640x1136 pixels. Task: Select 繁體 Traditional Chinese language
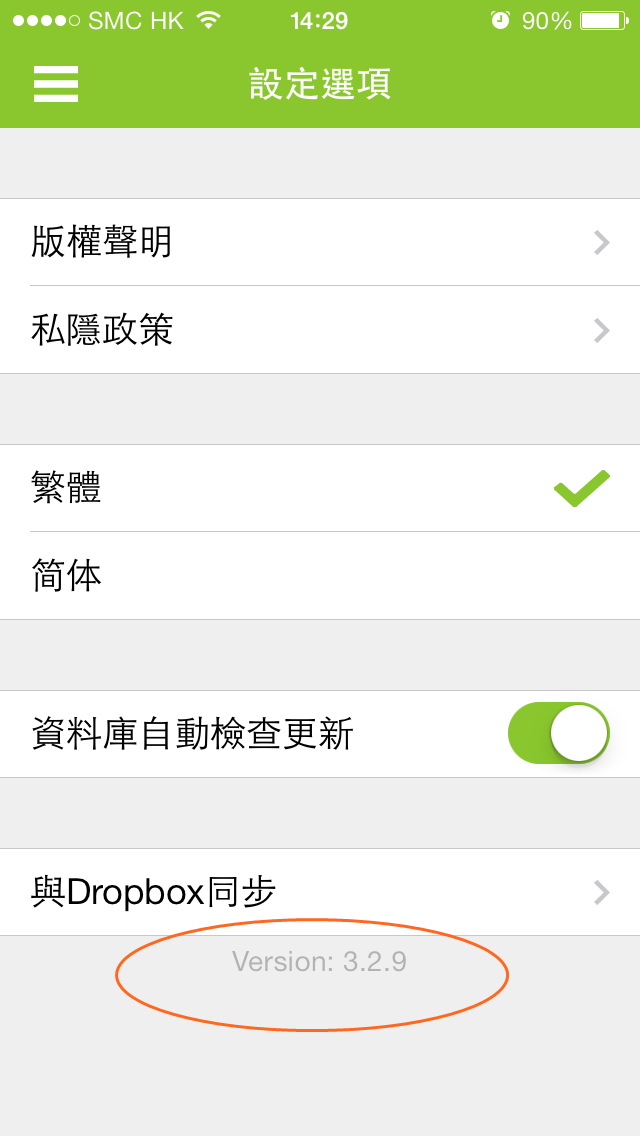point(320,488)
